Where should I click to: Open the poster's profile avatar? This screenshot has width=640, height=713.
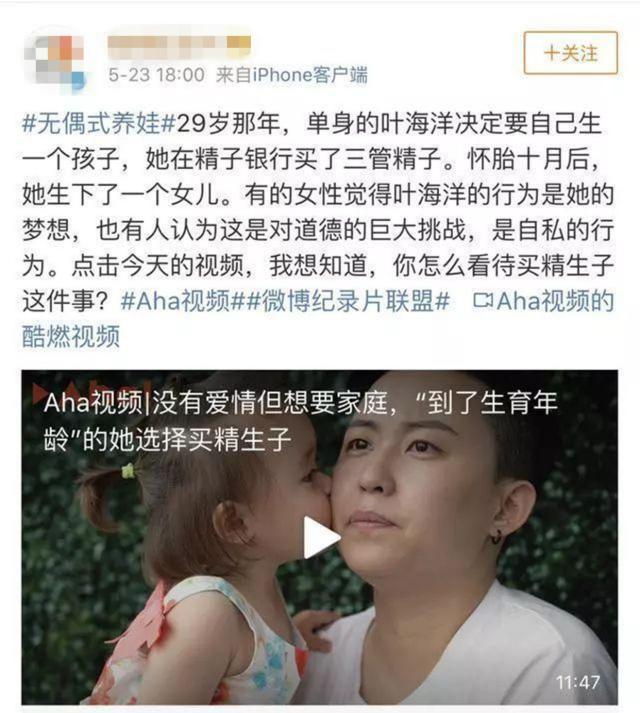coord(54,58)
